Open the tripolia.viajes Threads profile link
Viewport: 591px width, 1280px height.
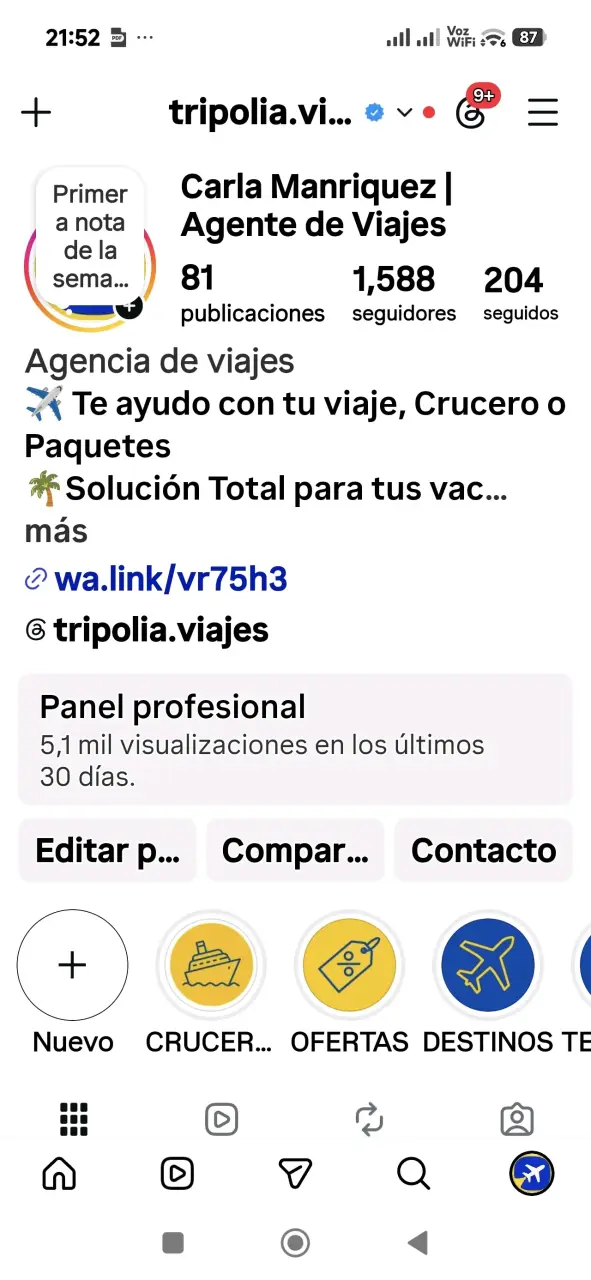tap(160, 630)
